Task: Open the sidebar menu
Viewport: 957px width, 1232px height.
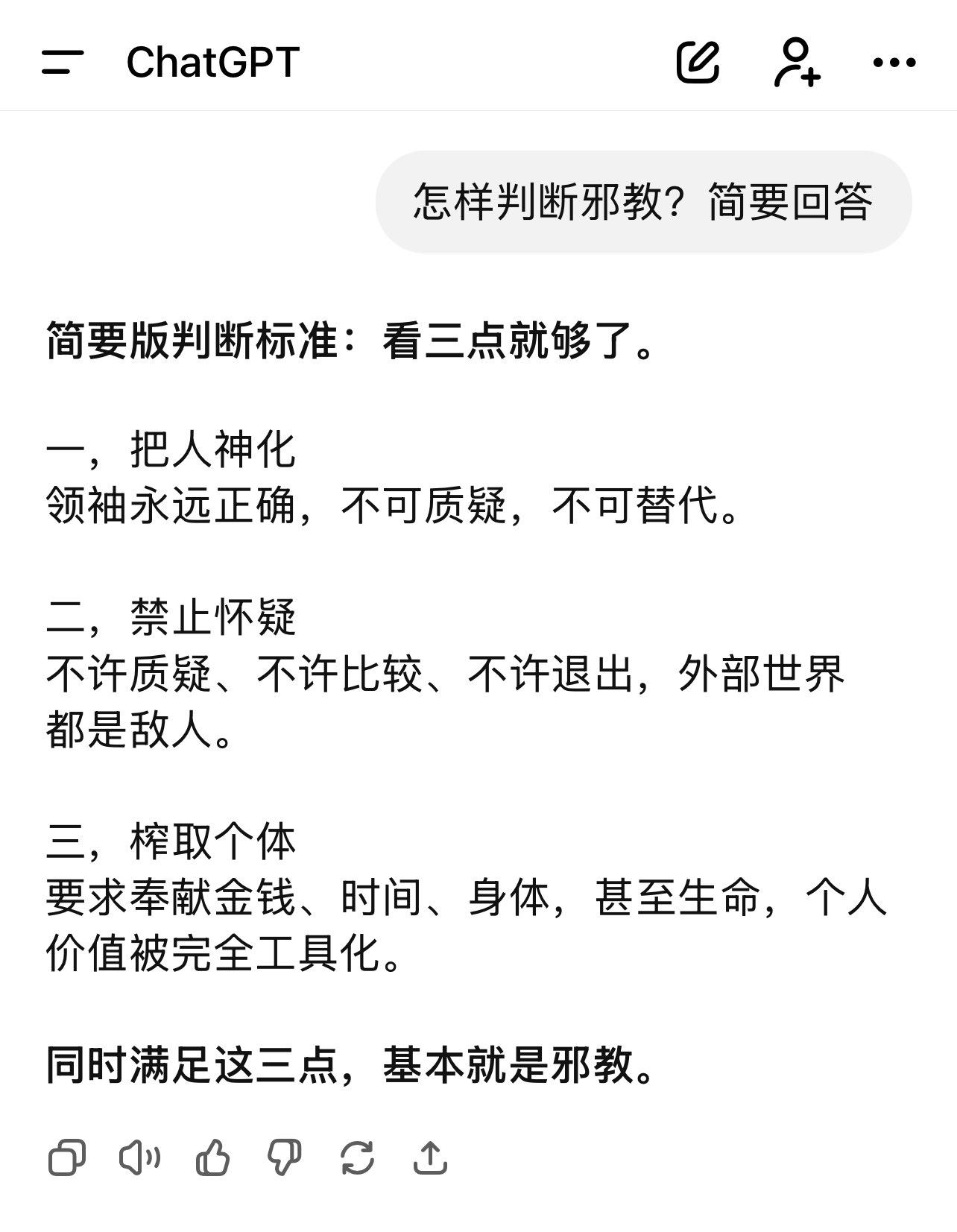Action: [x=63, y=62]
